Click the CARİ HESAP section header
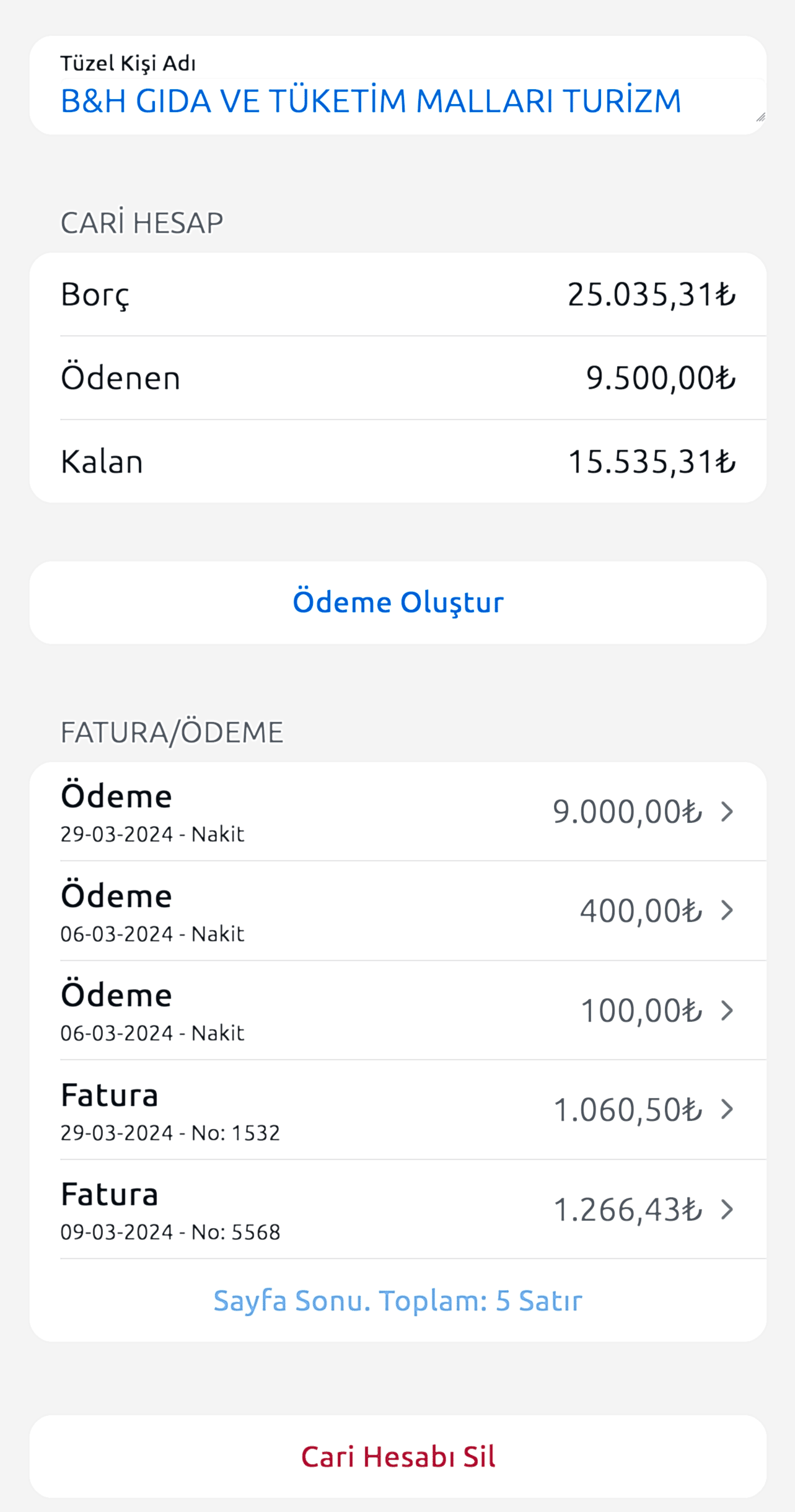795x1512 pixels. click(x=141, y=220)
